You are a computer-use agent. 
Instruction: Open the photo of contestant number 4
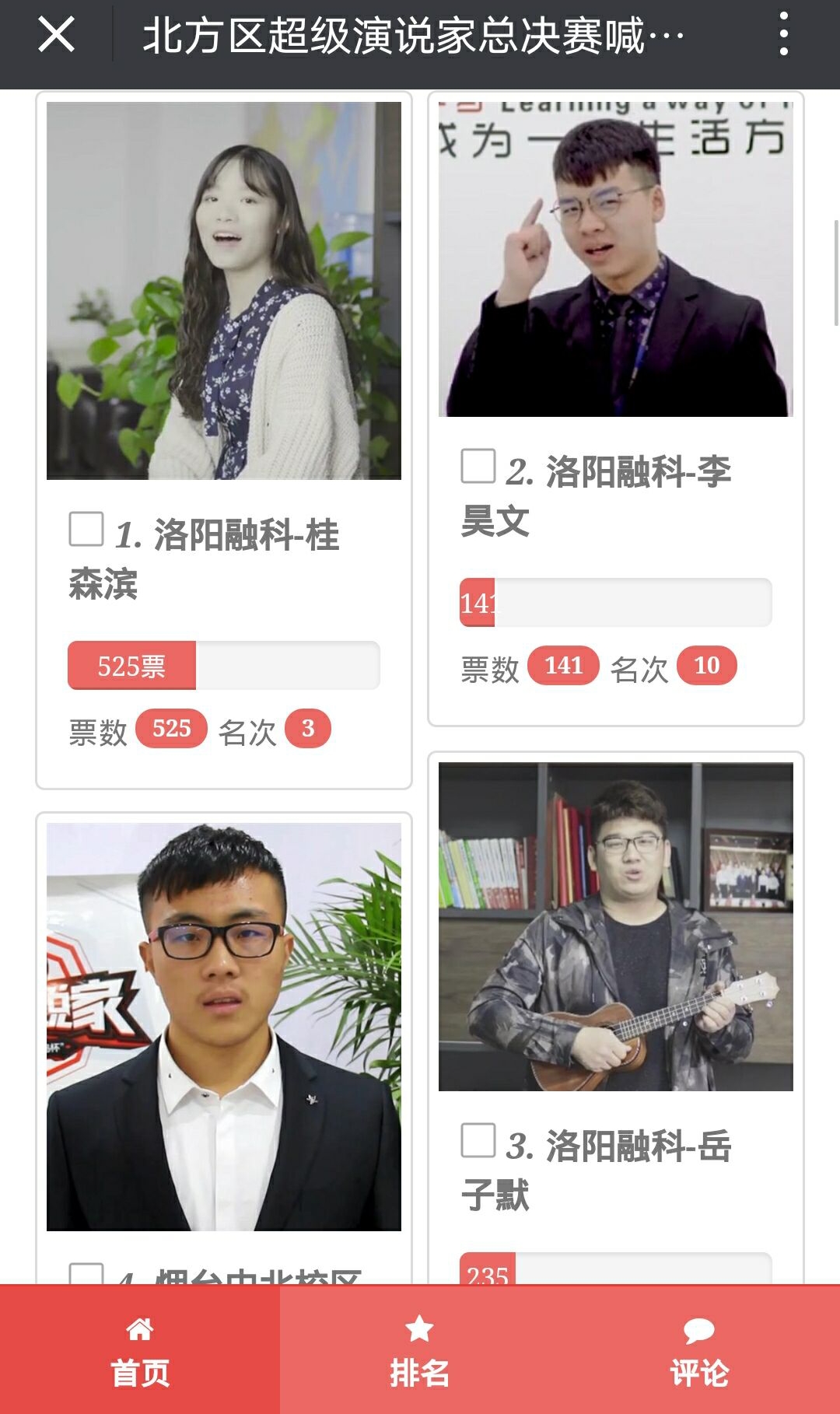coord(224,1027)
